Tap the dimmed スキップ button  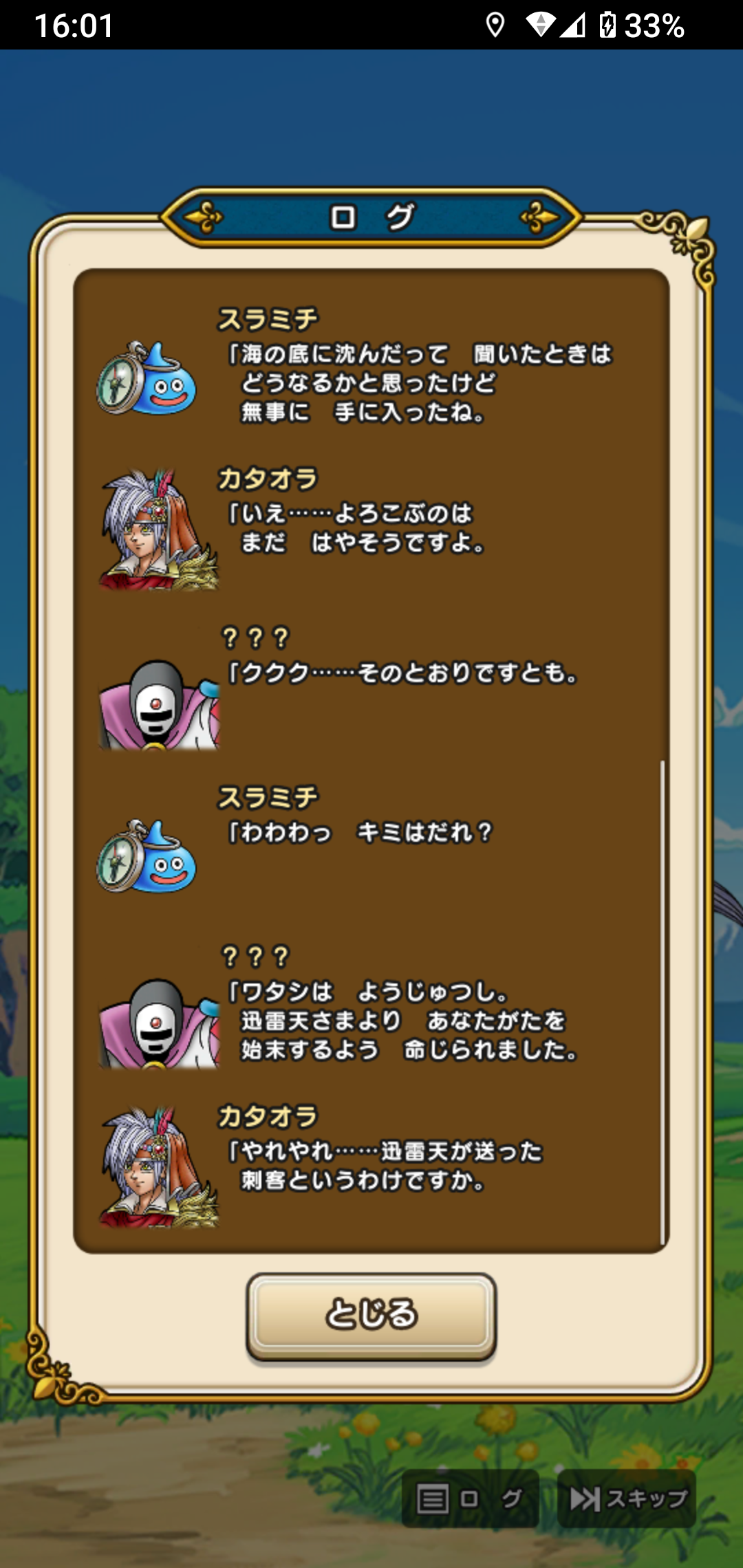point(627,1498)
